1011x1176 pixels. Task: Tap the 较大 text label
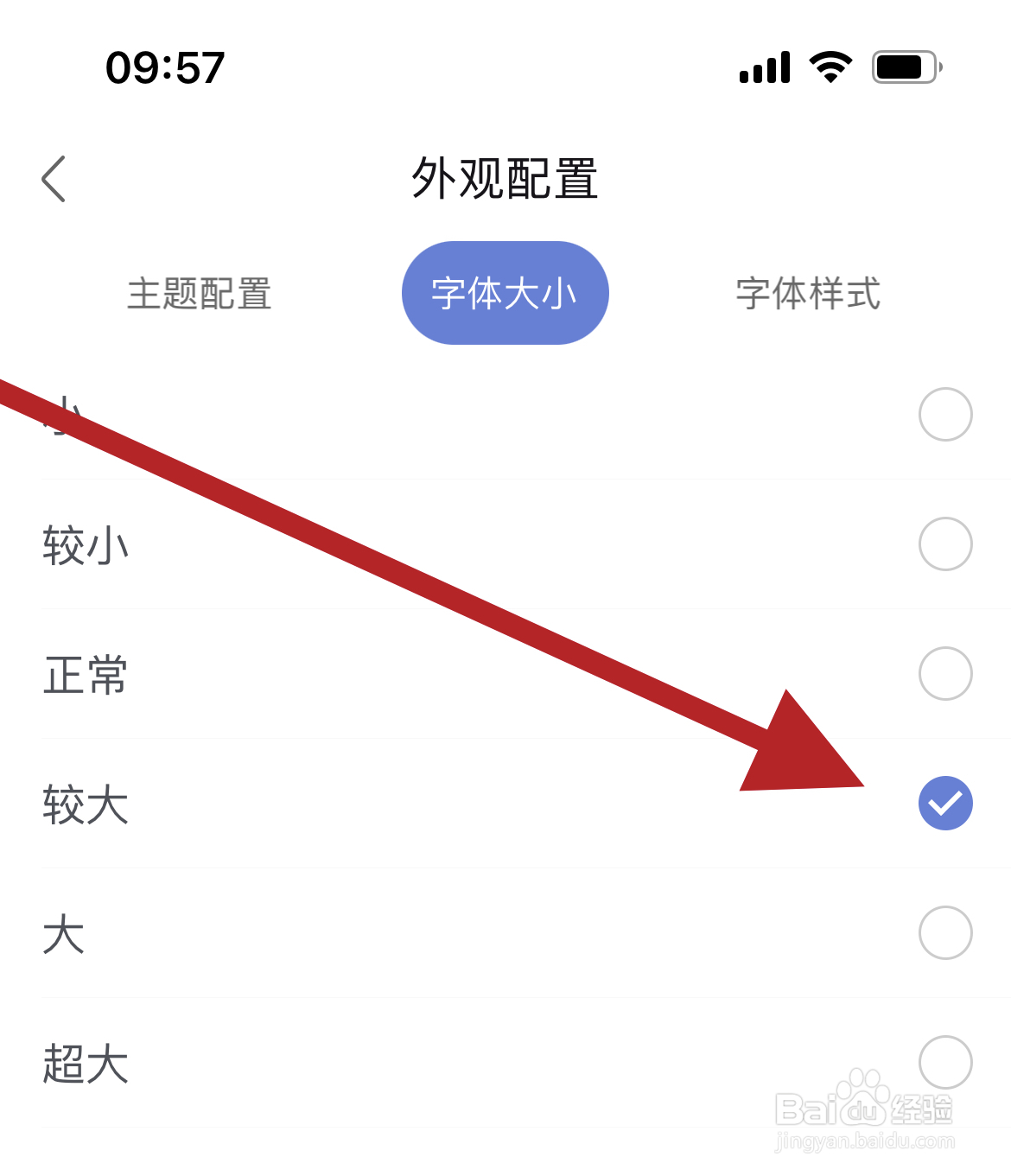(86, 806)
